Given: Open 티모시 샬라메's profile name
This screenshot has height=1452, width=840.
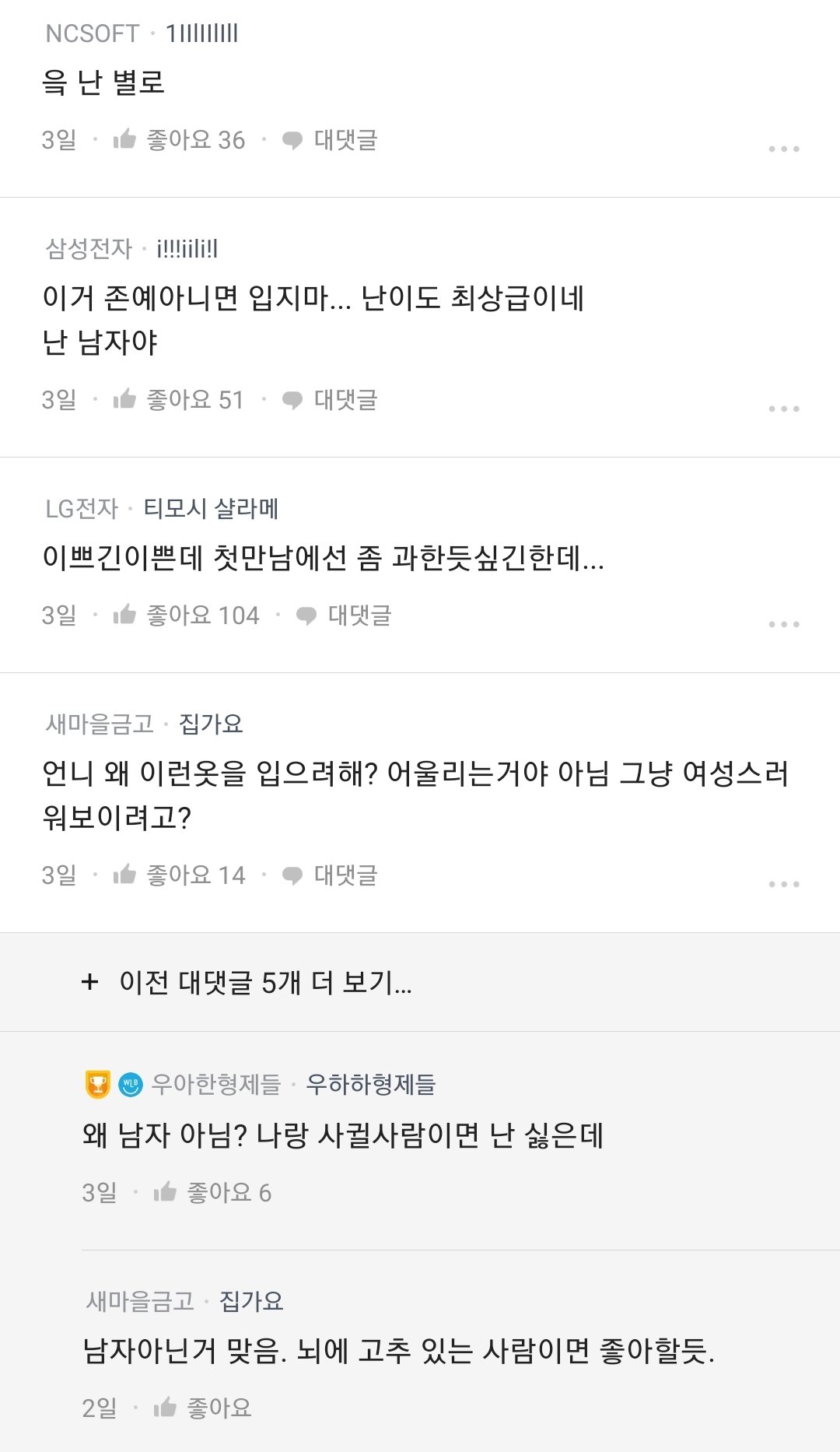Looking at the screenshot, I should pos(211,509).
